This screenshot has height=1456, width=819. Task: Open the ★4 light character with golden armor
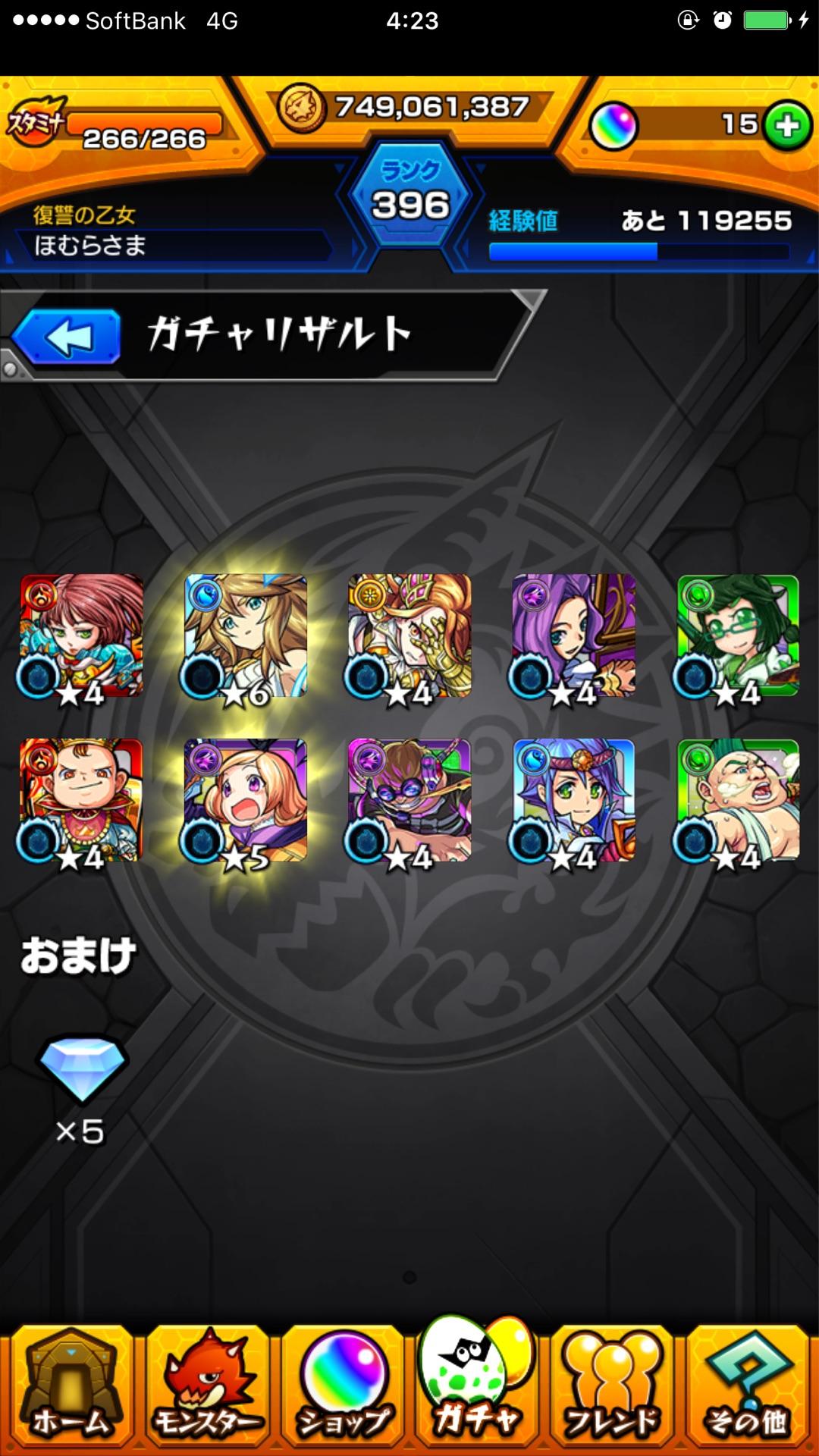coord(409,636)
